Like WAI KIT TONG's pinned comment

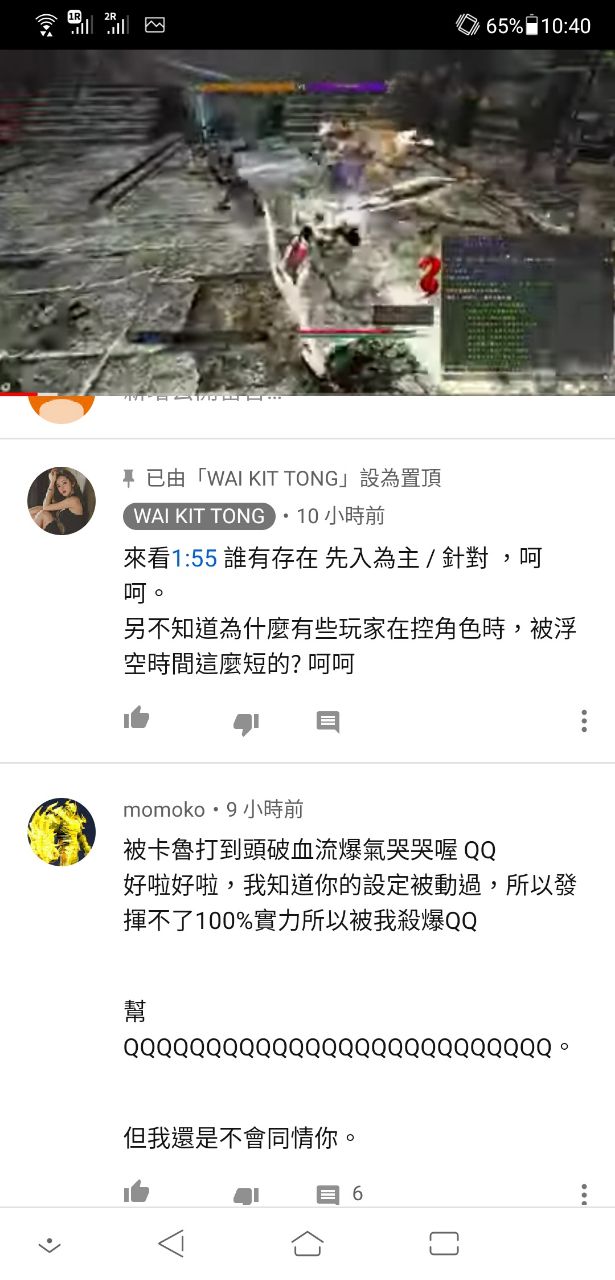point(137,719)
